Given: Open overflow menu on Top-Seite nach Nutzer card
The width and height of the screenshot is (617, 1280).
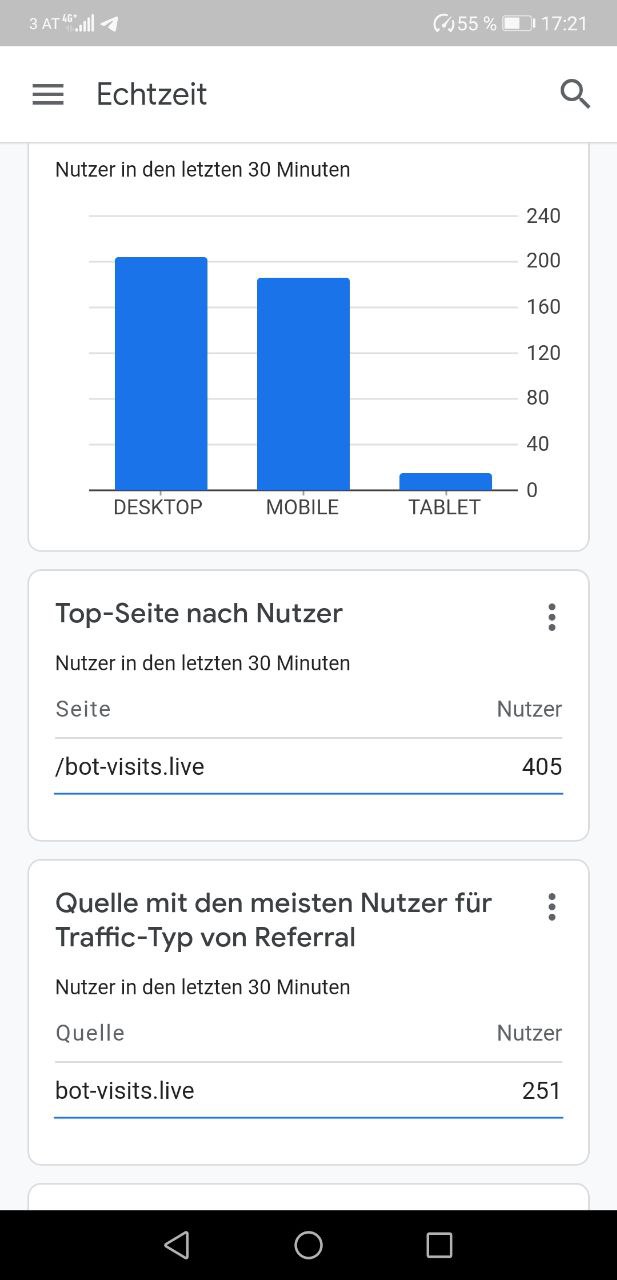Looking at the screenshot, I should [x=551, y=617].
